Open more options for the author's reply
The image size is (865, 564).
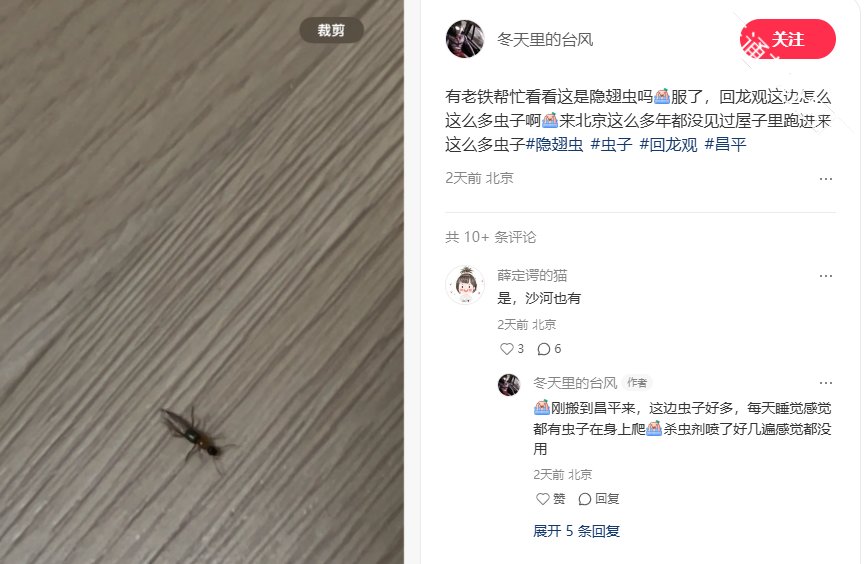tap(826, 383)
